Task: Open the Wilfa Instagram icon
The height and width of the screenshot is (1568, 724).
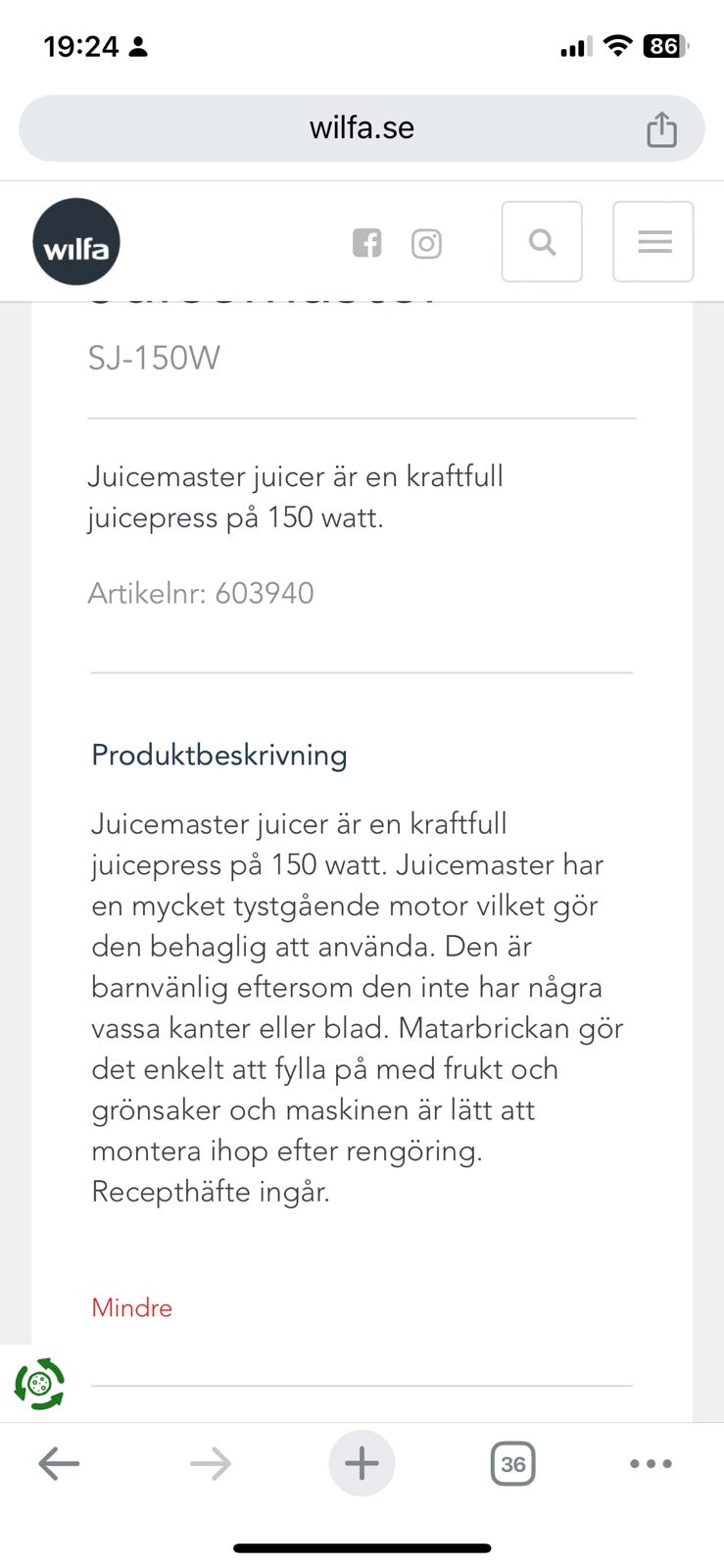Action: (x=427, y=242)
